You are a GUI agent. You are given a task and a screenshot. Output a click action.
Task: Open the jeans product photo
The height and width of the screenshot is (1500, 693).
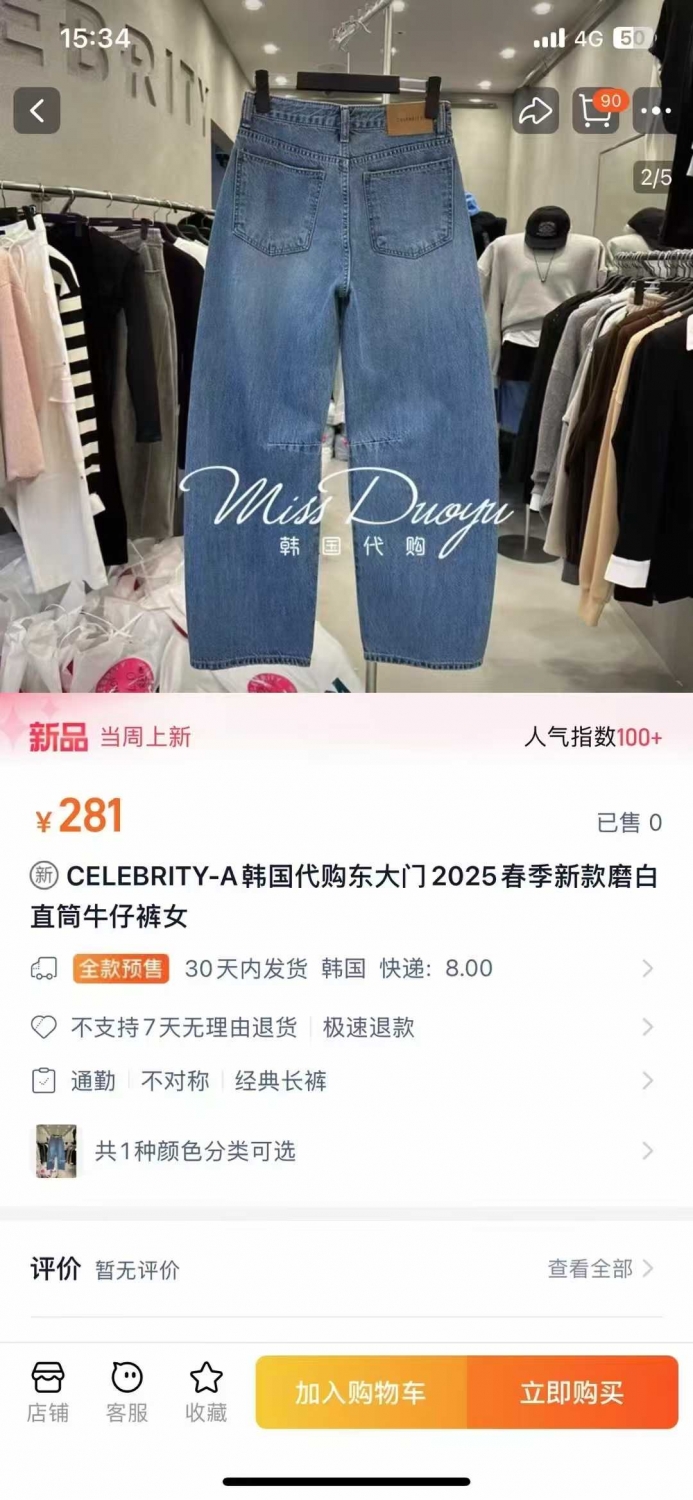coord(346,380)
